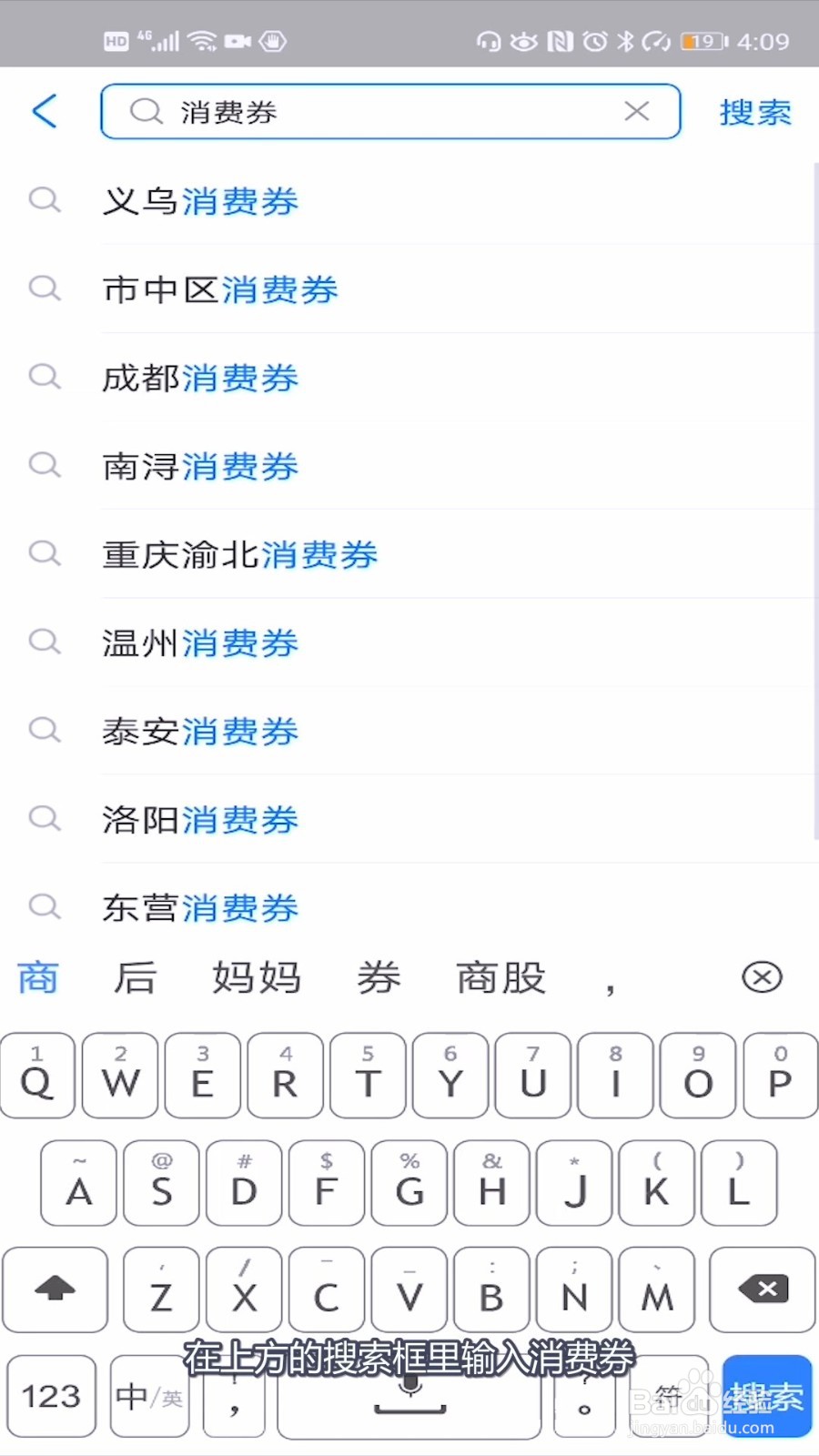819x1456 pixels.
Task: Tap the microphone key on the keyboard
Action: pyautogui.click(x=409, y=1388)
